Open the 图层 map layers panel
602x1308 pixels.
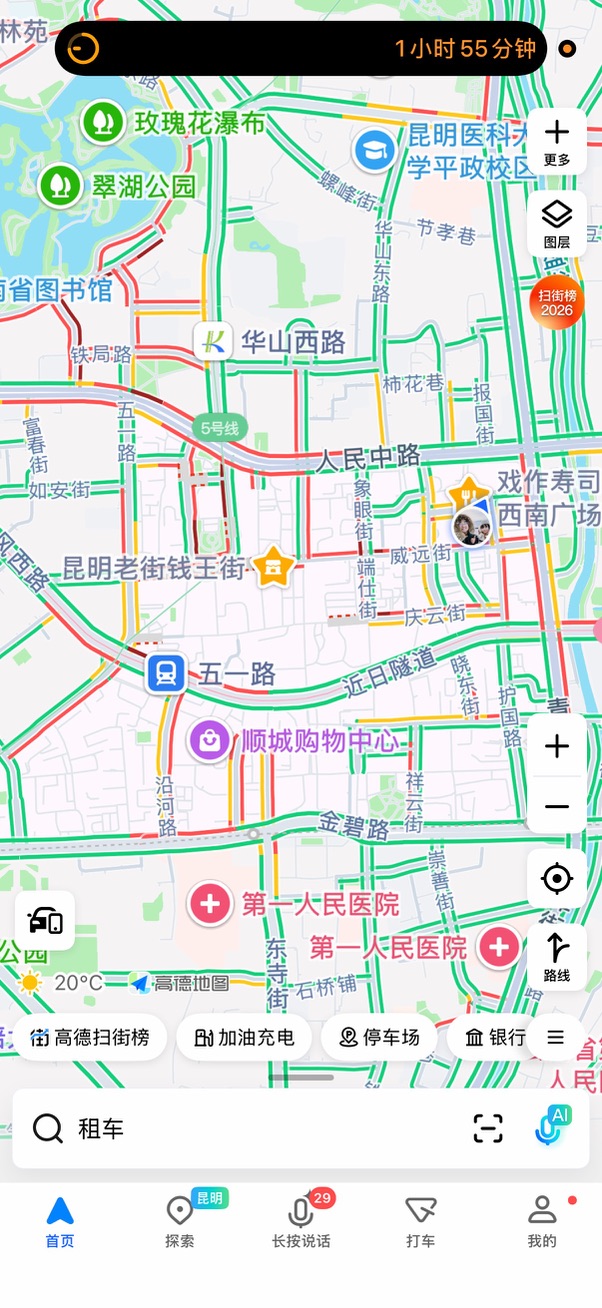[x=556, y=222]
